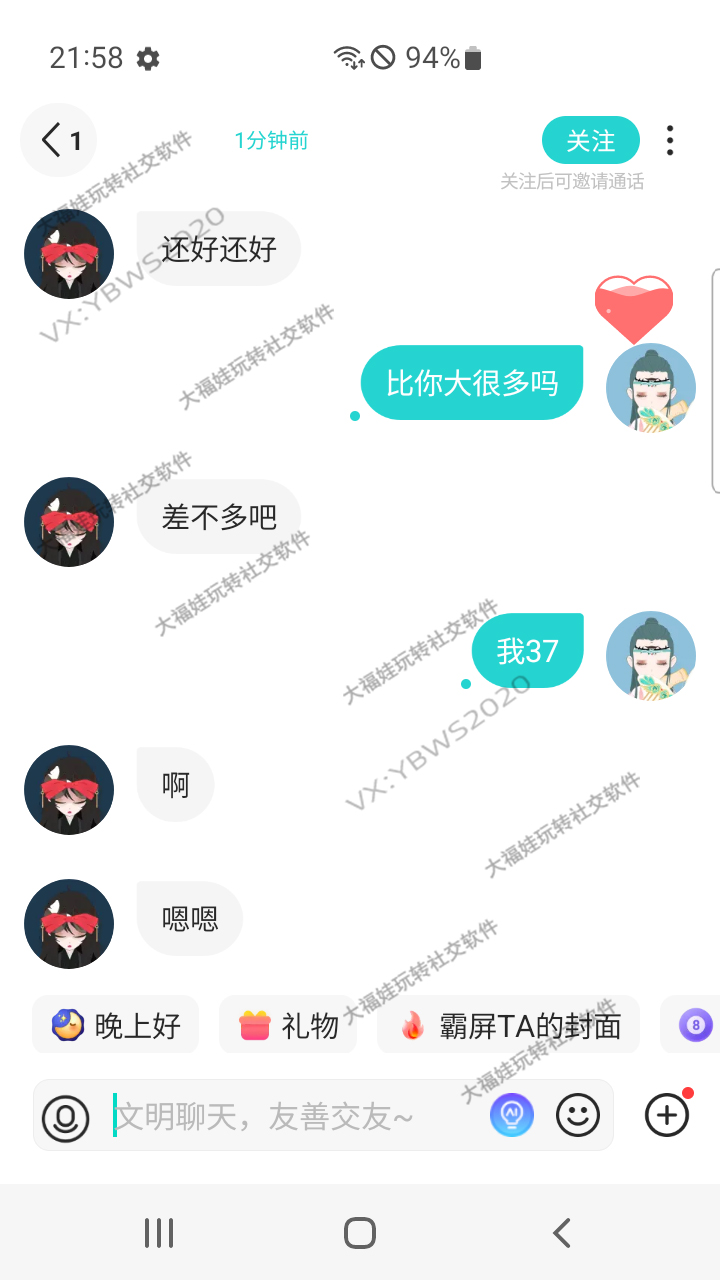The image size is (720, 1280).
Task: Tap the 关注 follow button
Action: pyautogui.click(x=590, y=141)
